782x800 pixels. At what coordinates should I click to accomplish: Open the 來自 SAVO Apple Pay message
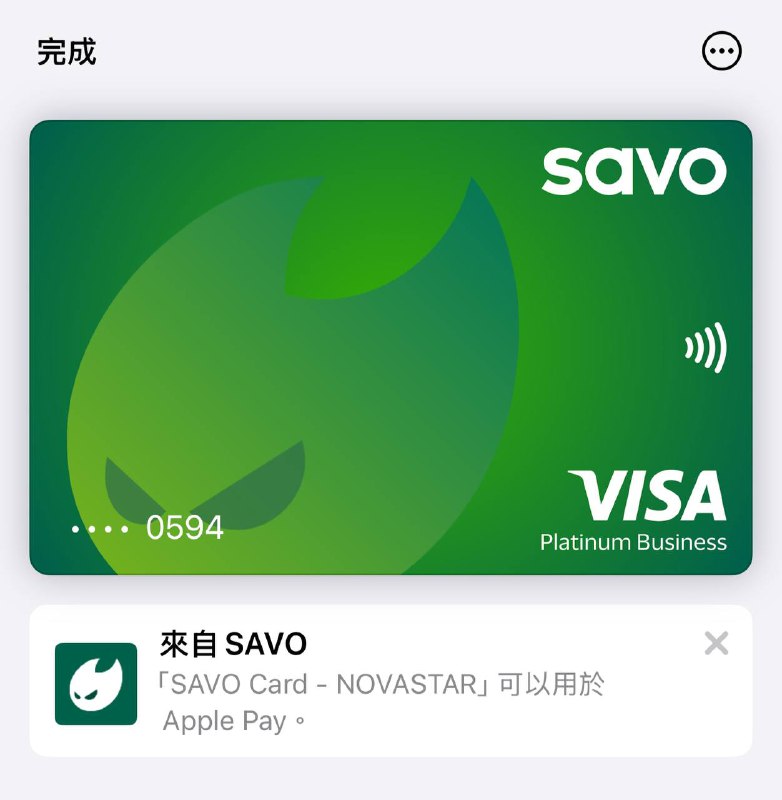tap(380, 681)
